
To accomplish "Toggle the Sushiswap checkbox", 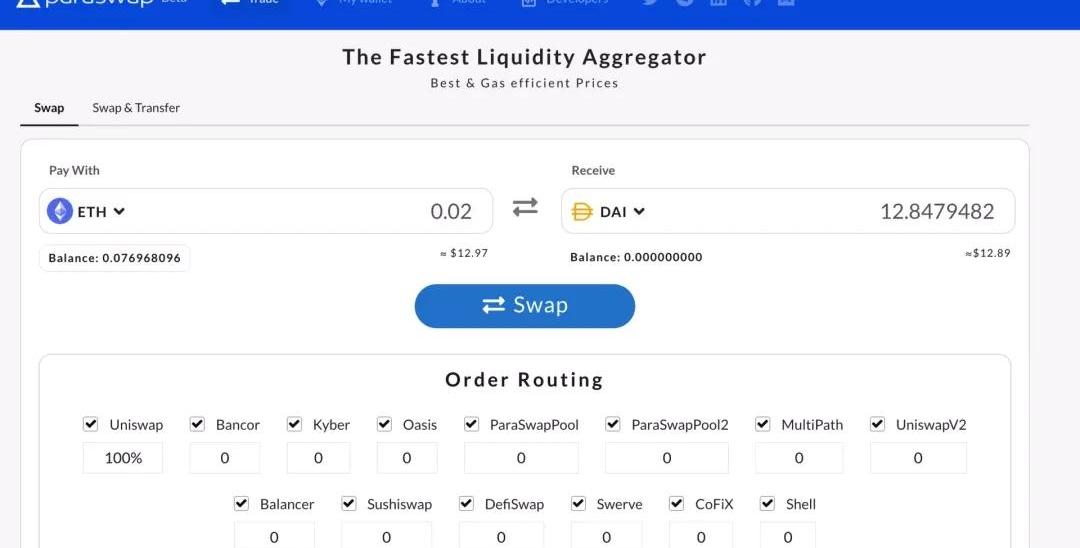I will pyautogui.click(x=348, y=504).
